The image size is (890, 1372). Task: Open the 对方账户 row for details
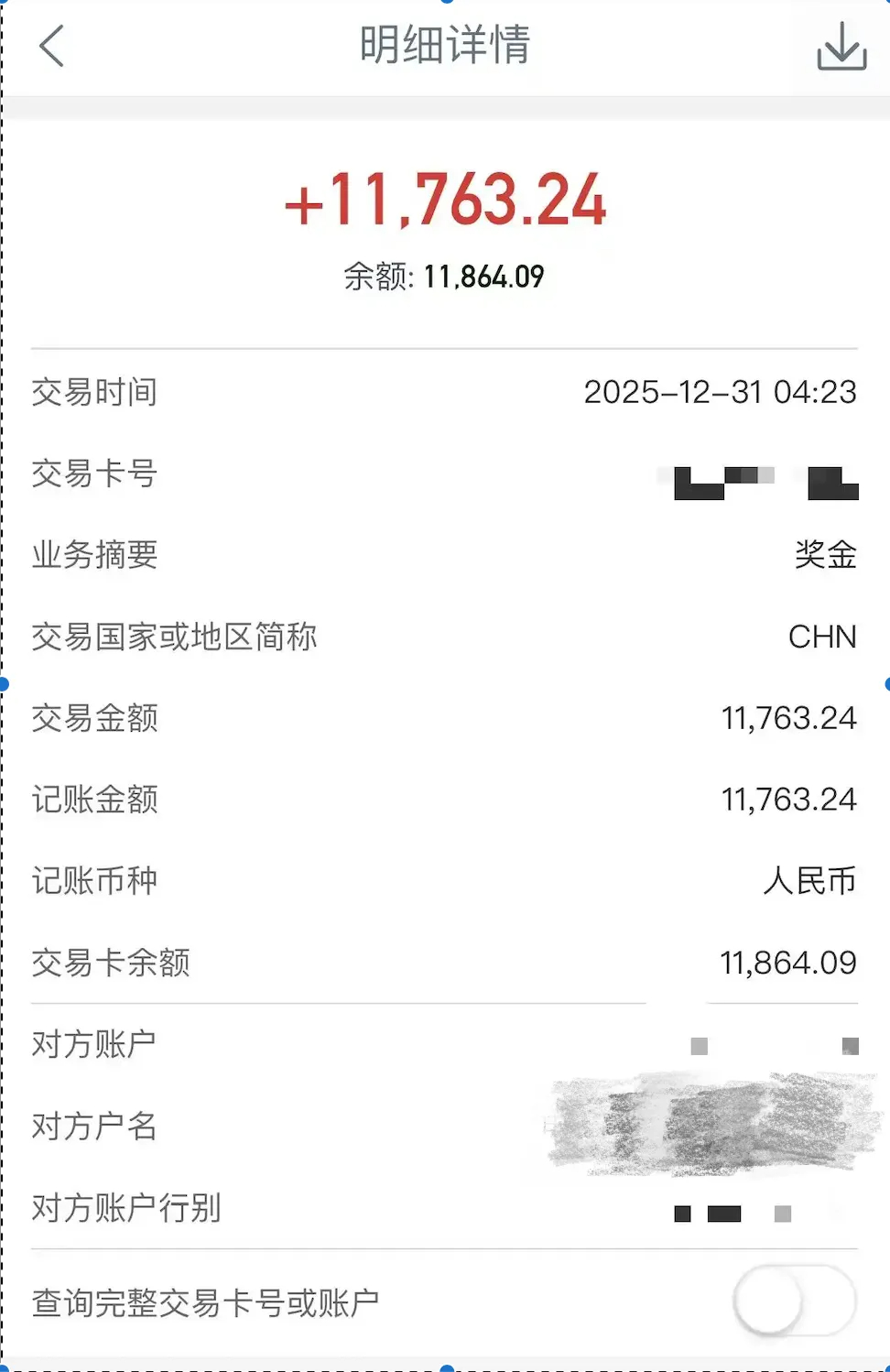[x=445, y=1044]
